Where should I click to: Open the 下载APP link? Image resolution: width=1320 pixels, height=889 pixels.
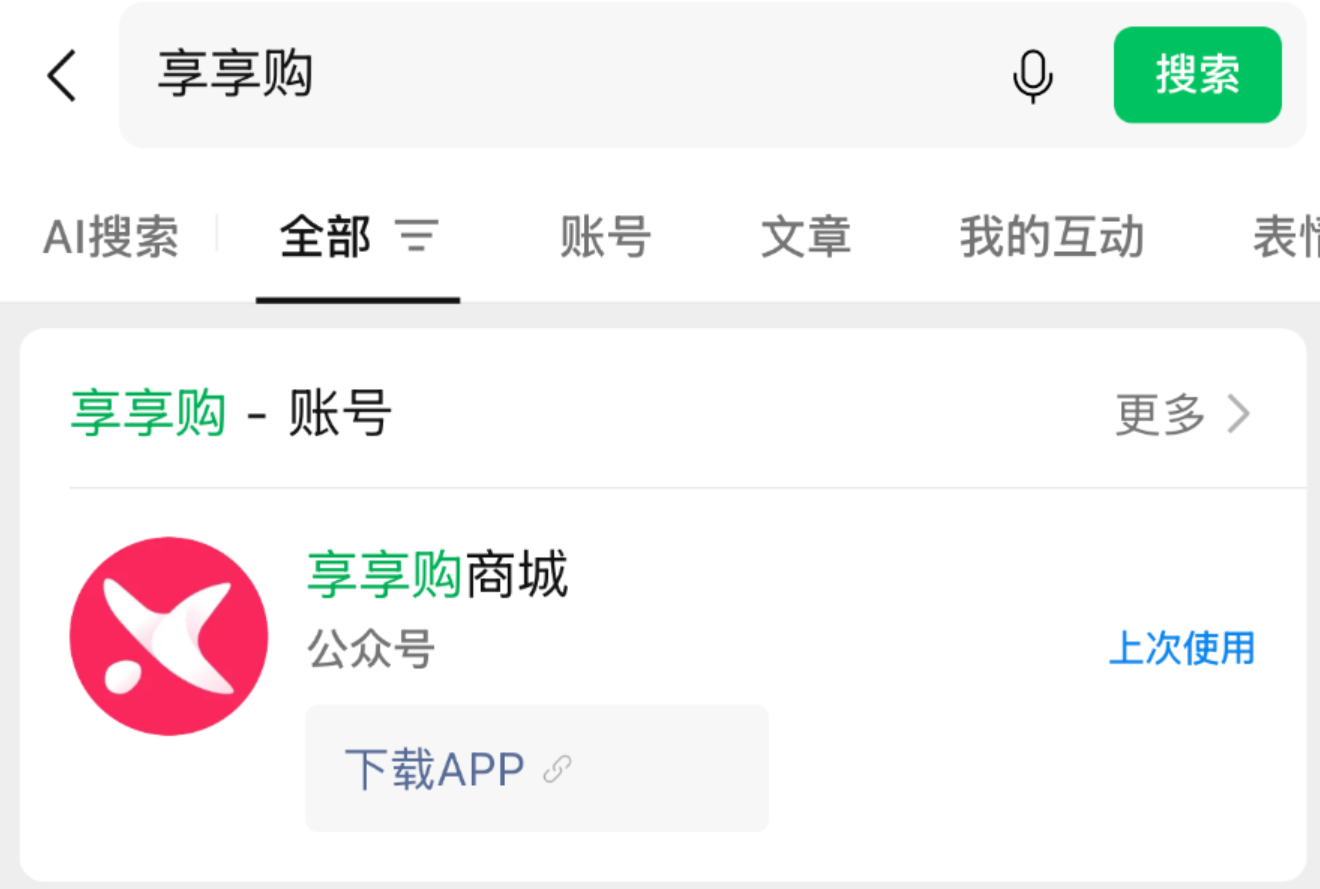coord(458,769)
